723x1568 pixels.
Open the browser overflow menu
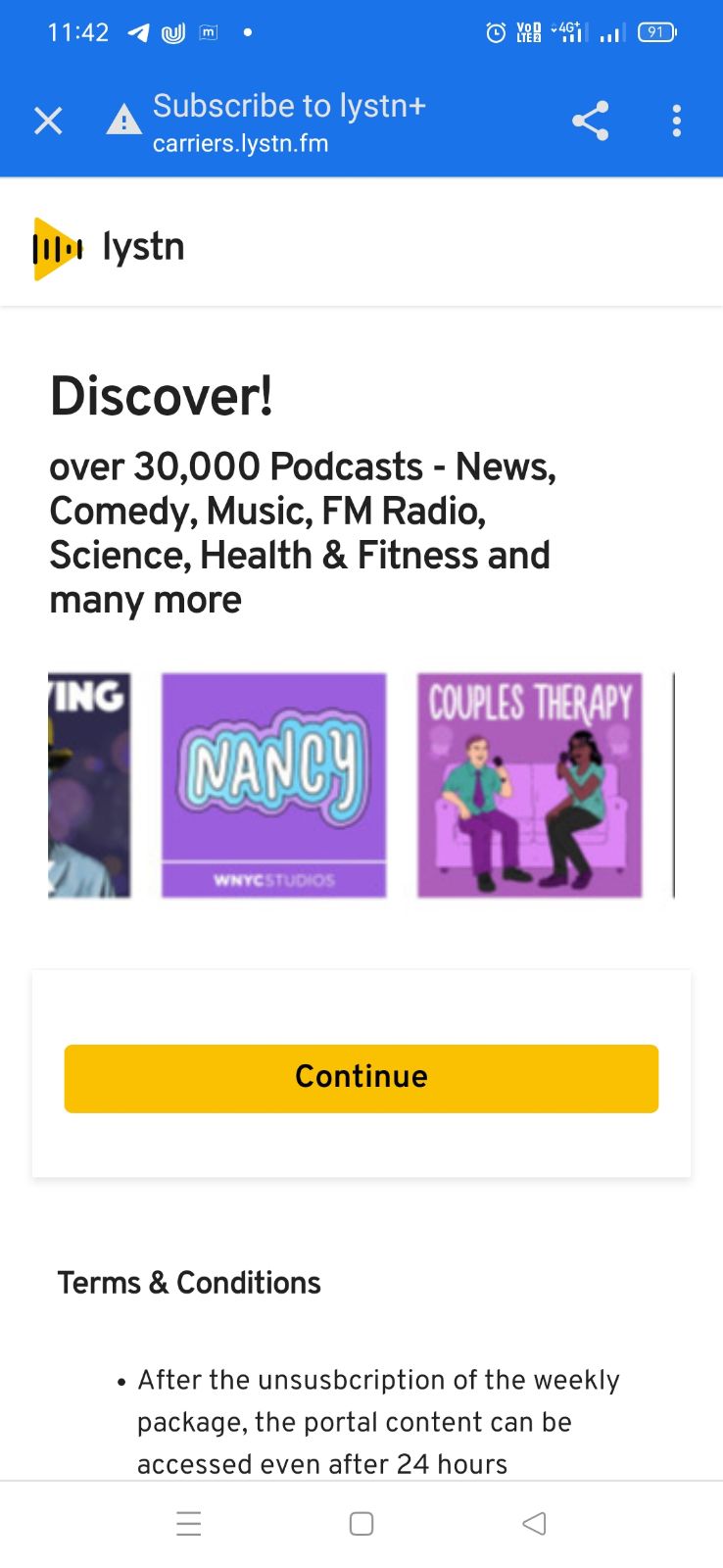click(676, 122)
